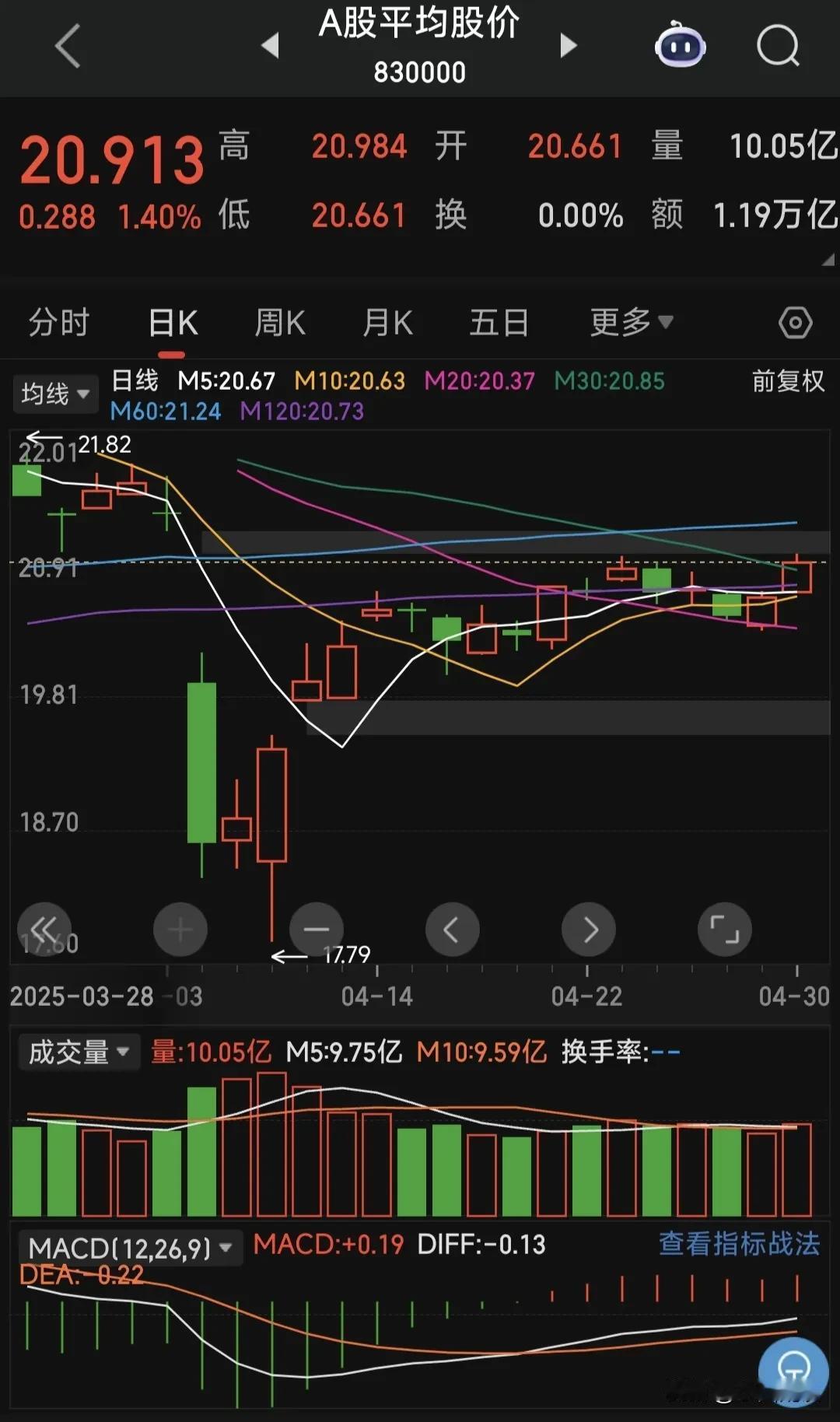
Task: Expand the 更多 dropdown
Action: click(x=632, y=321)
